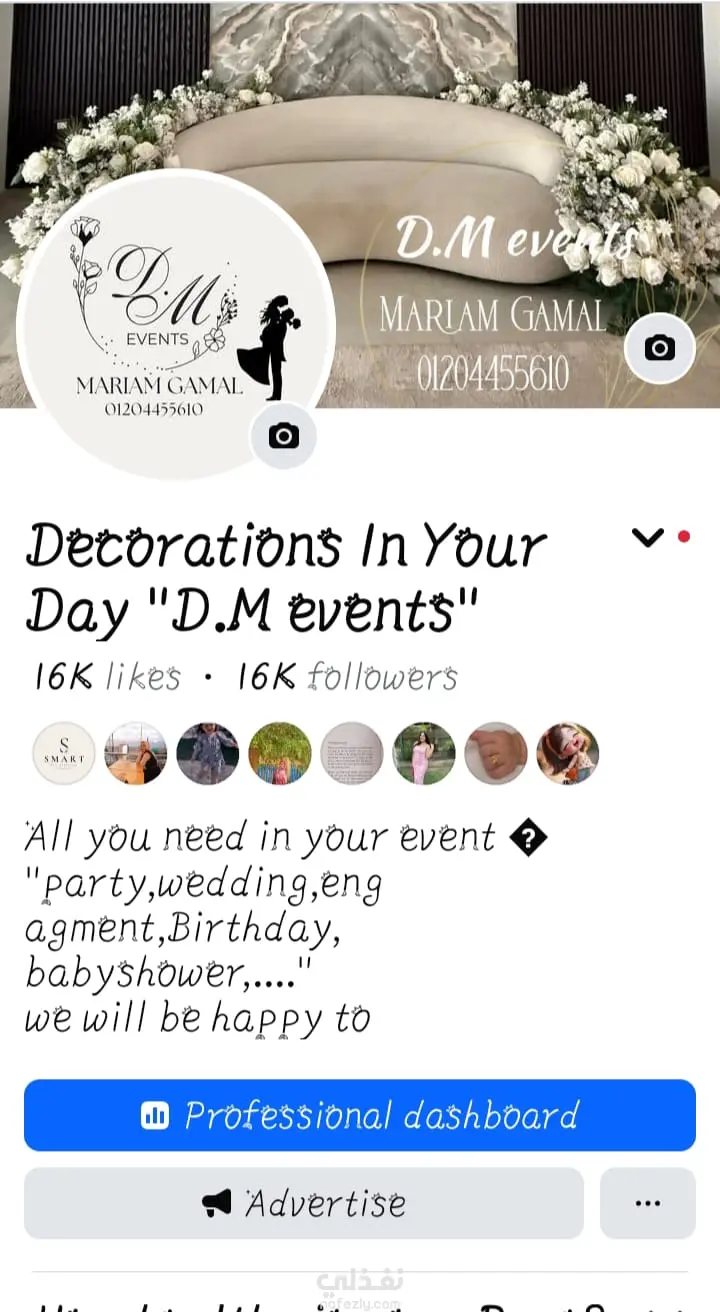View the 16K followers list
Viewport: 720px width, 1312px height.
[347, 678]
